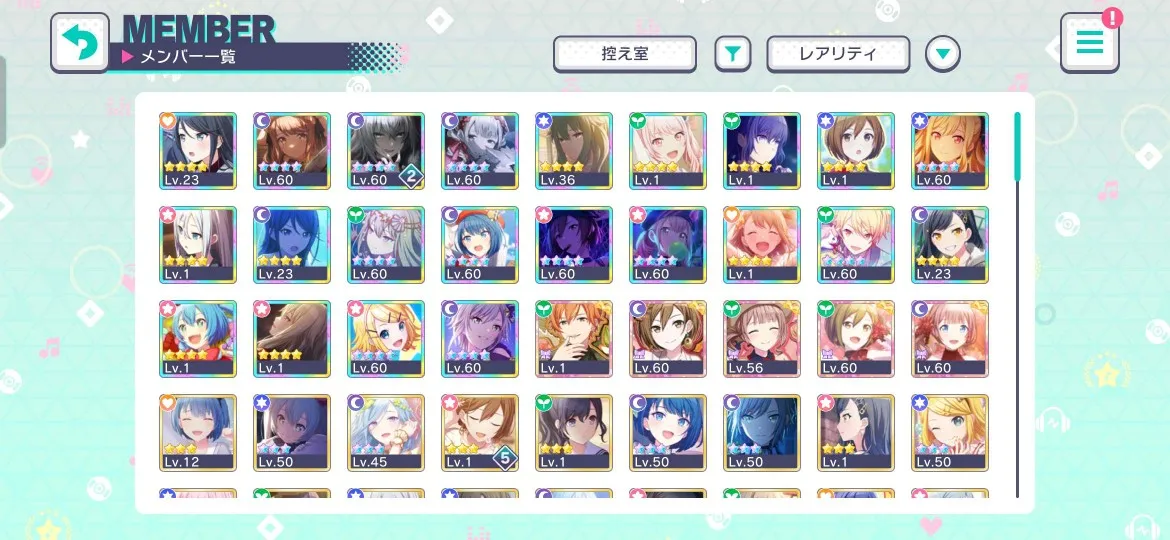The width and height of the screenshot is (1170, 540).
Task: Toggle sort order with the down arrow
Action: pos(943,54)
